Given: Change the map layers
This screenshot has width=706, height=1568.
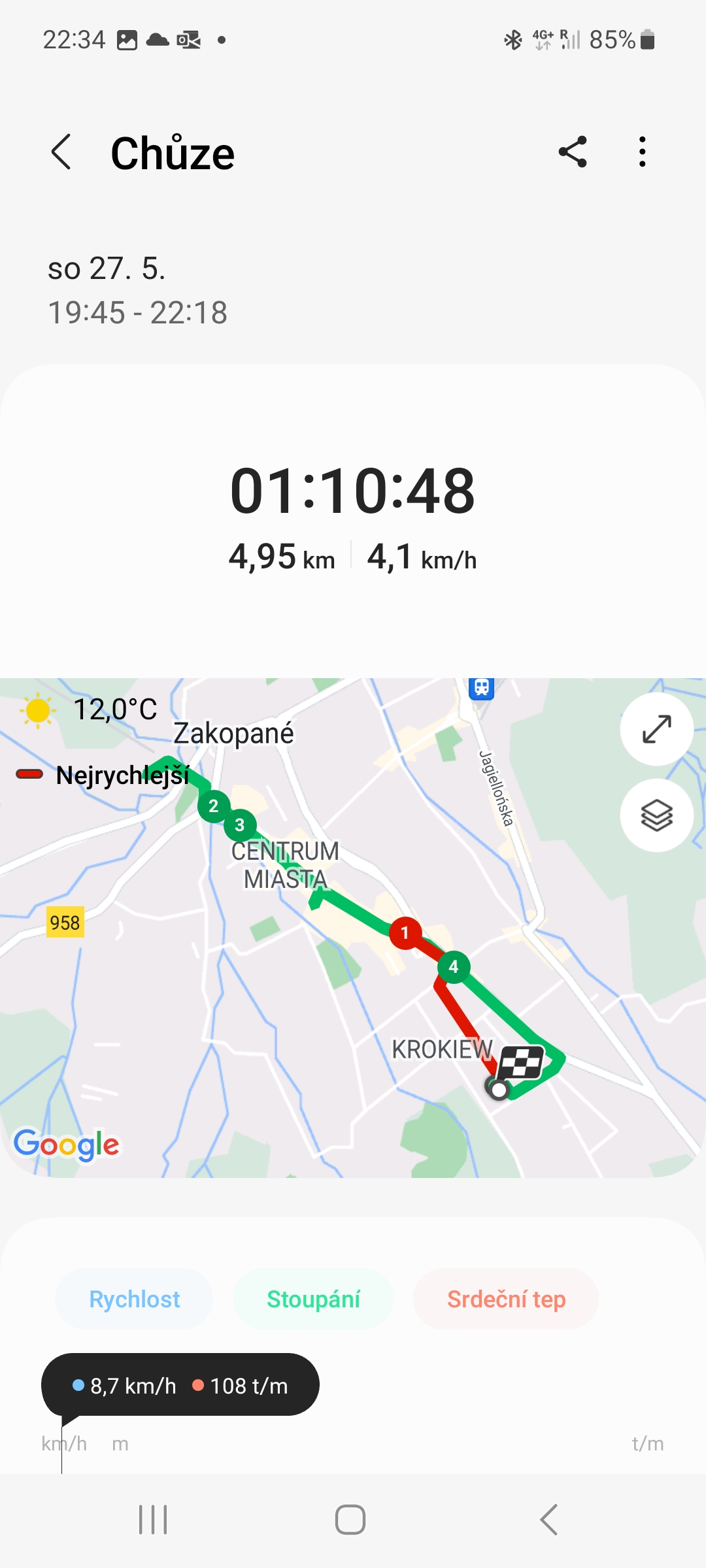Looking at the screenshot, I should [x=656, y=815].
